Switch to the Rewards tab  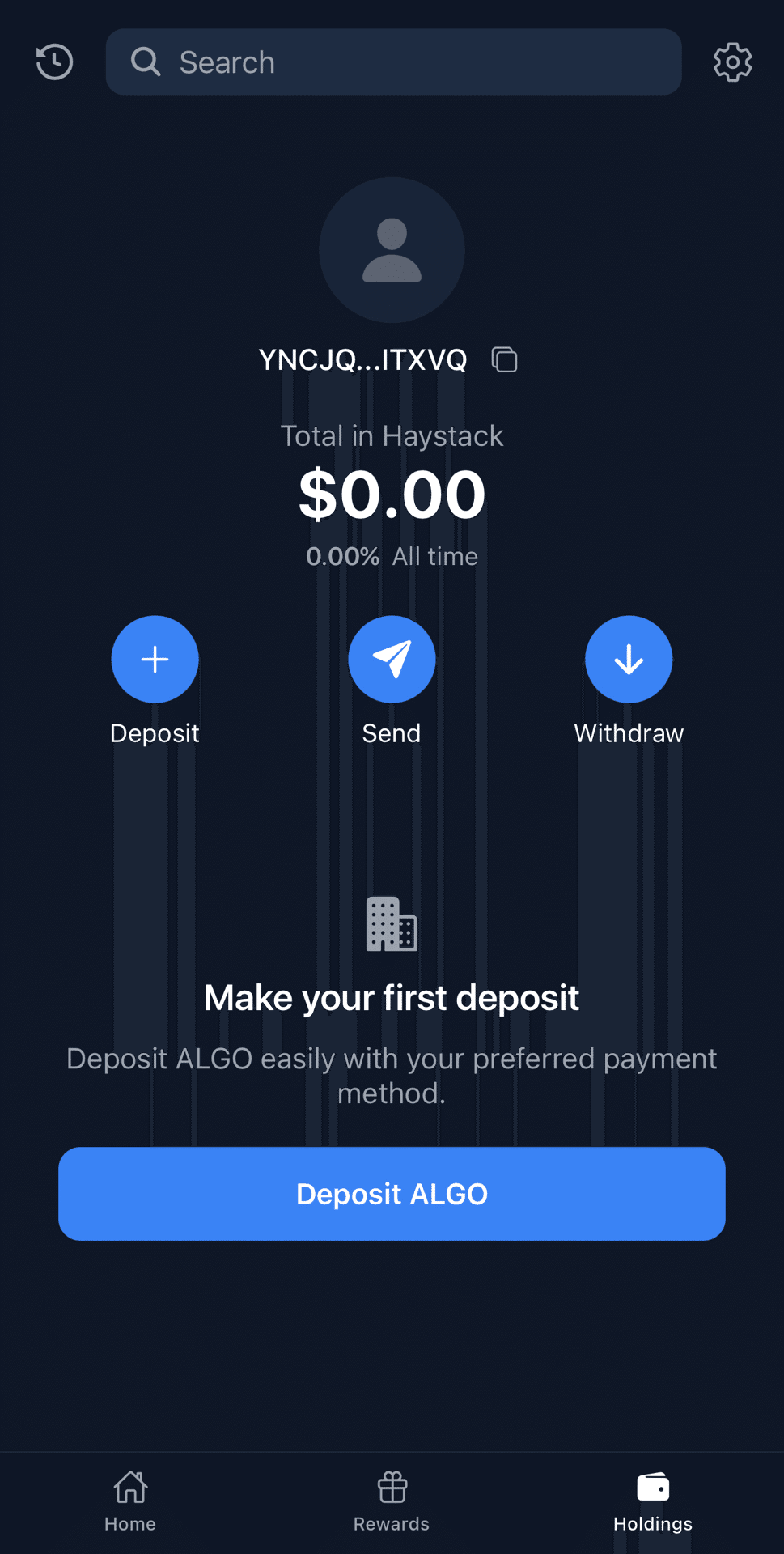pyautogui.click(x=392, y=1501)
